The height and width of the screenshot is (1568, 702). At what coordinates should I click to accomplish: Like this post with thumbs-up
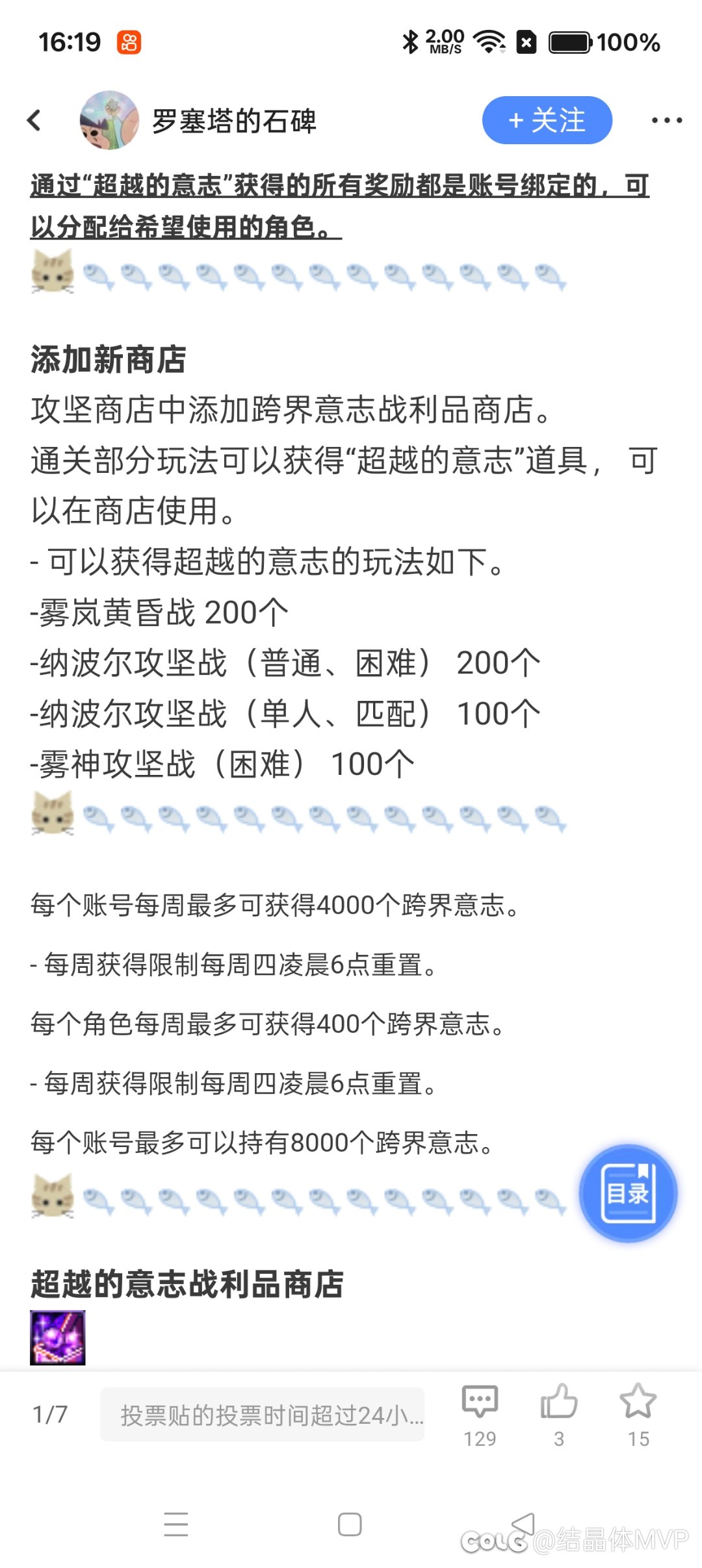(x=559, y=1414)
